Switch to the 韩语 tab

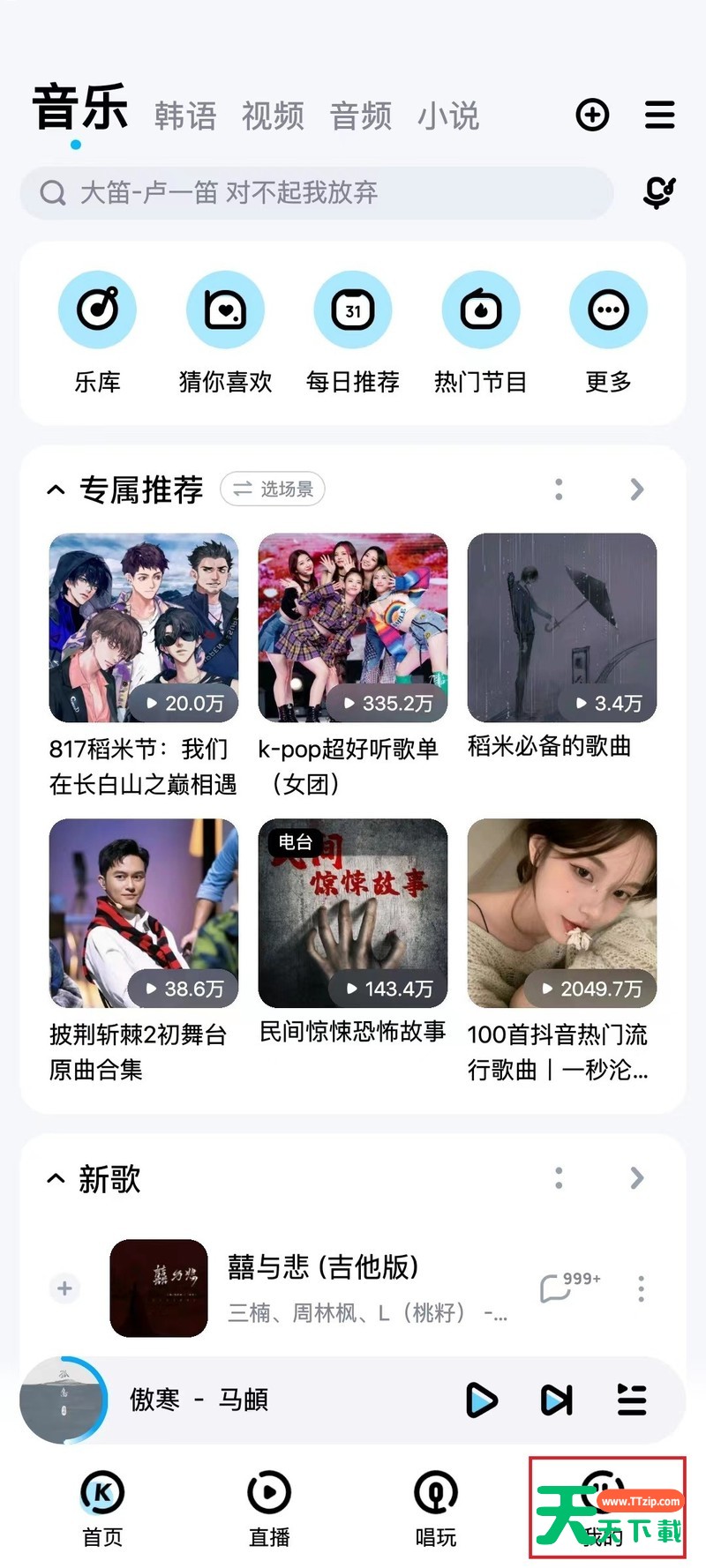[185, 116]
